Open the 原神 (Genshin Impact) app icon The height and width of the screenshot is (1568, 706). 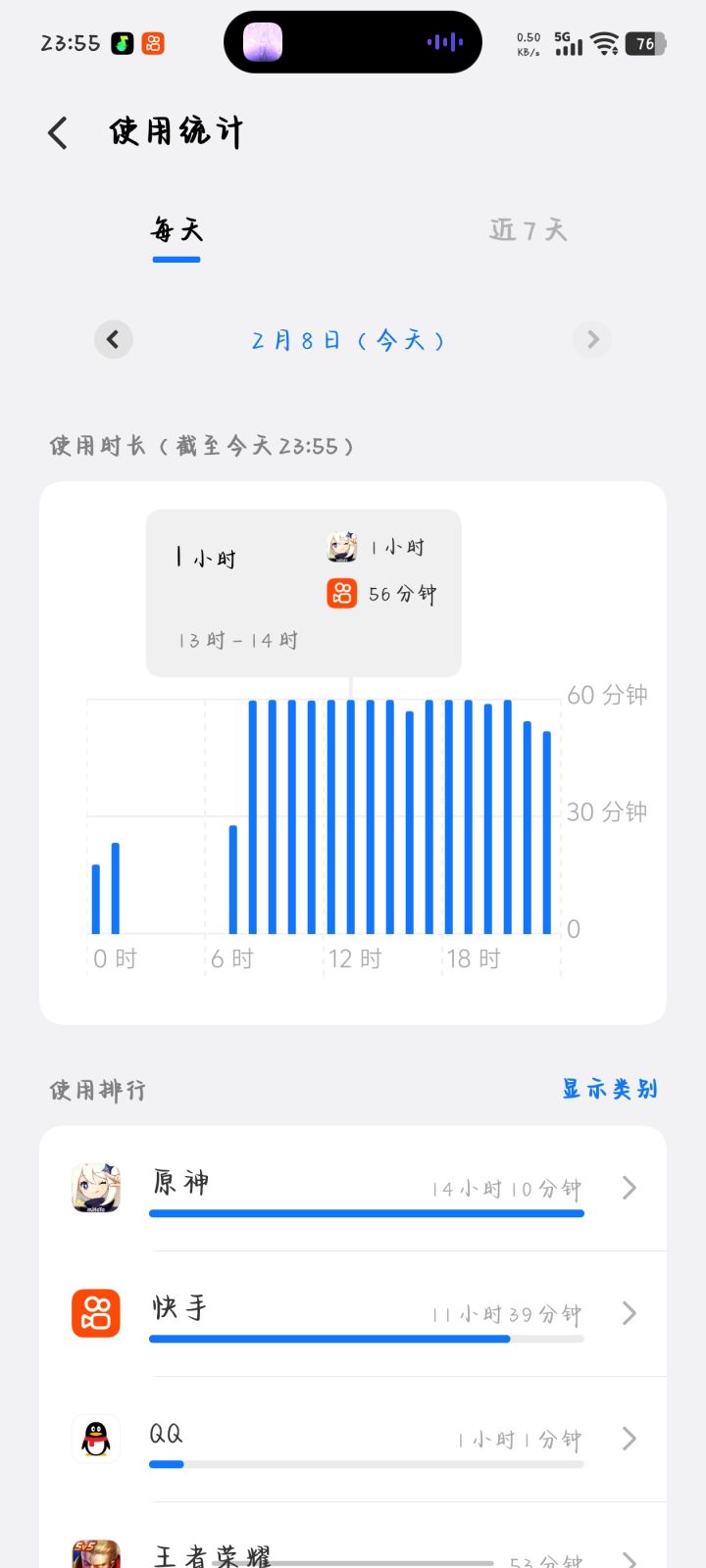(94, 1187)
